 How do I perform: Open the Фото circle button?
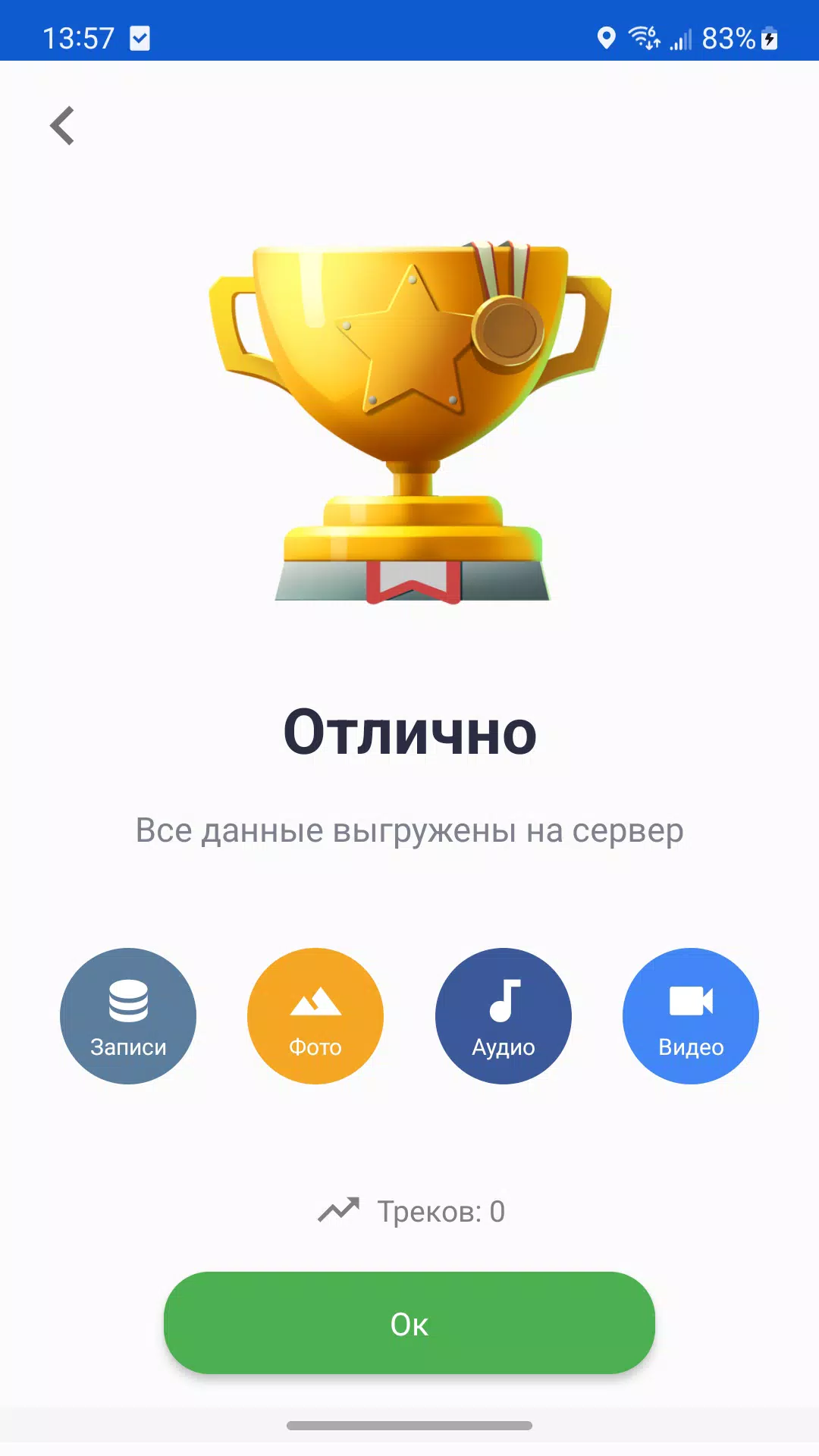click(315, 1015)
